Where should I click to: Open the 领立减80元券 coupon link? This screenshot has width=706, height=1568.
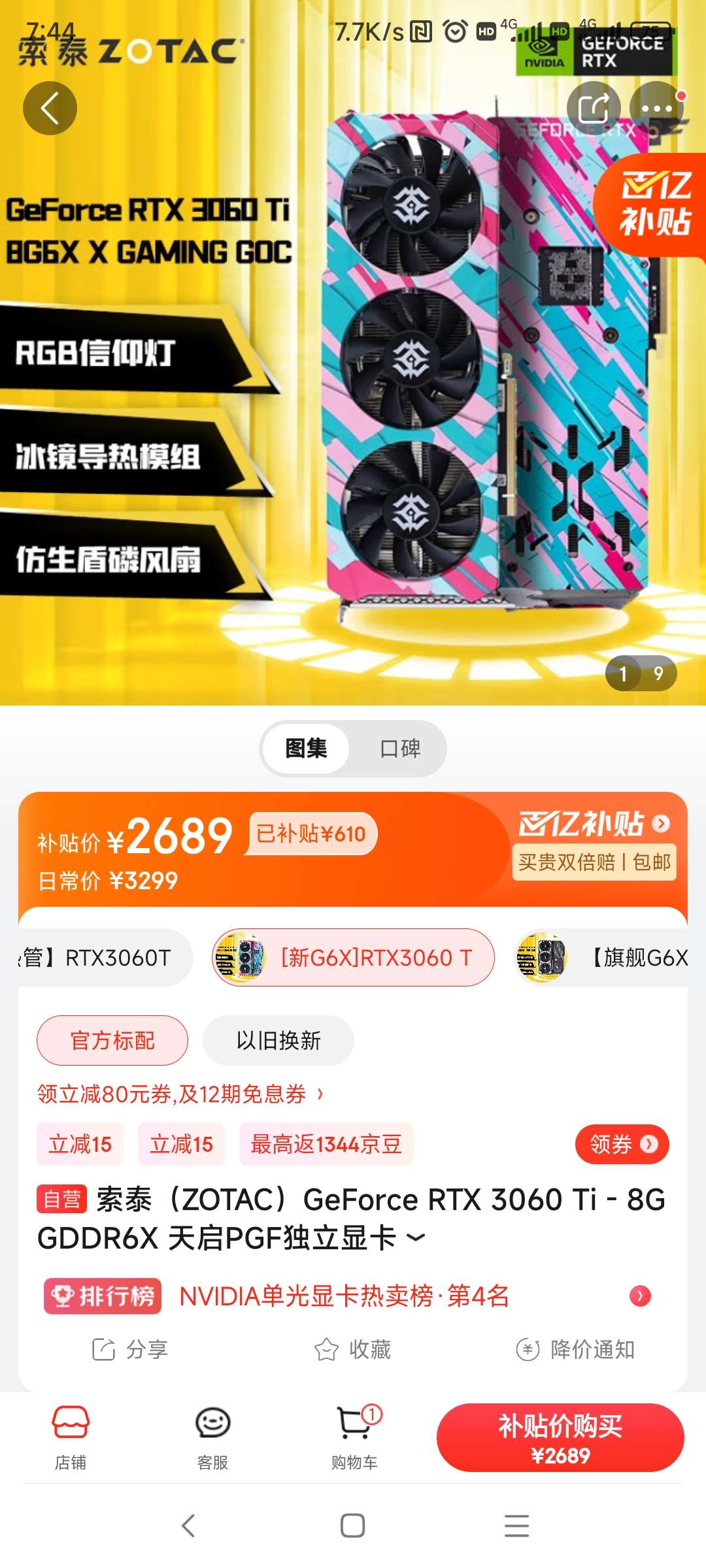click(180, 1094)
